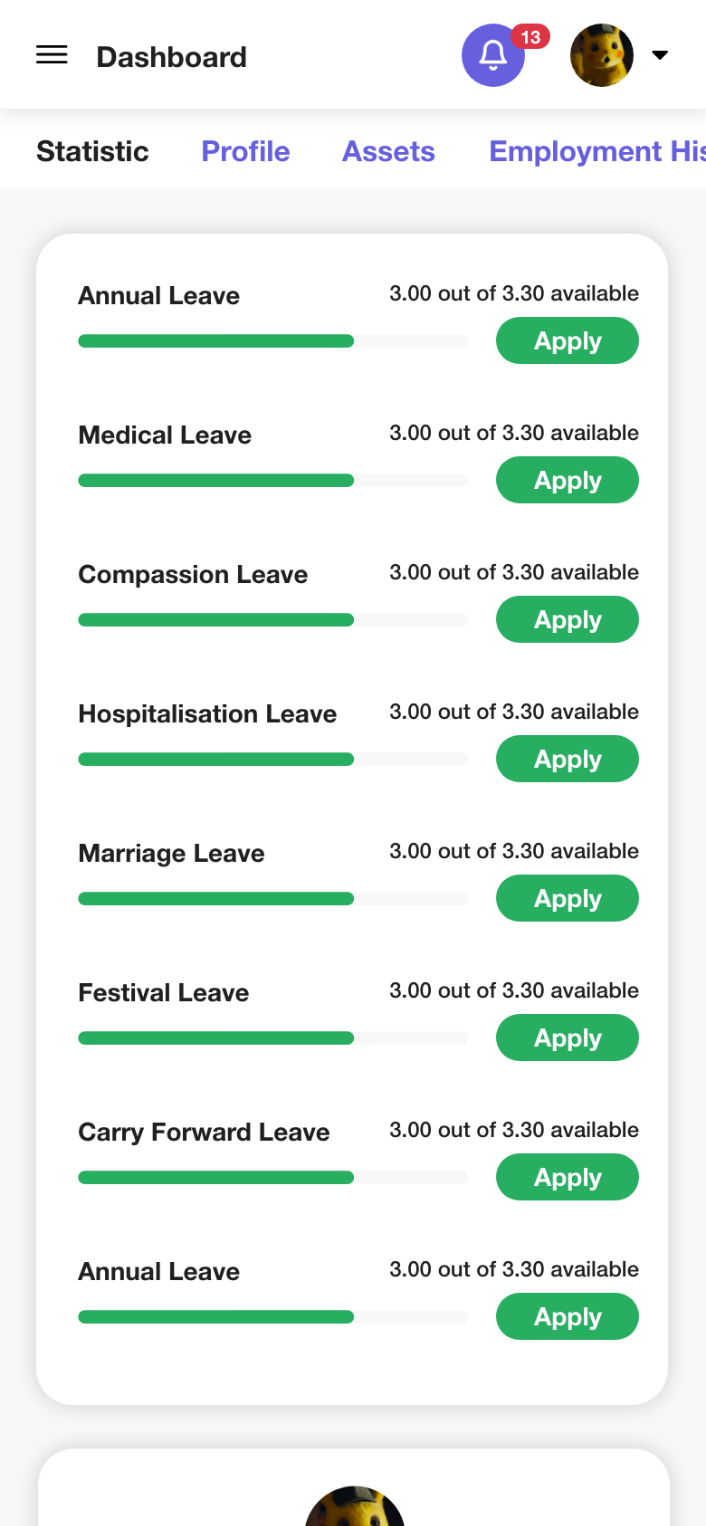Open the notifications bell
Screen dimensions: 706x1526
tap(493, 56)
